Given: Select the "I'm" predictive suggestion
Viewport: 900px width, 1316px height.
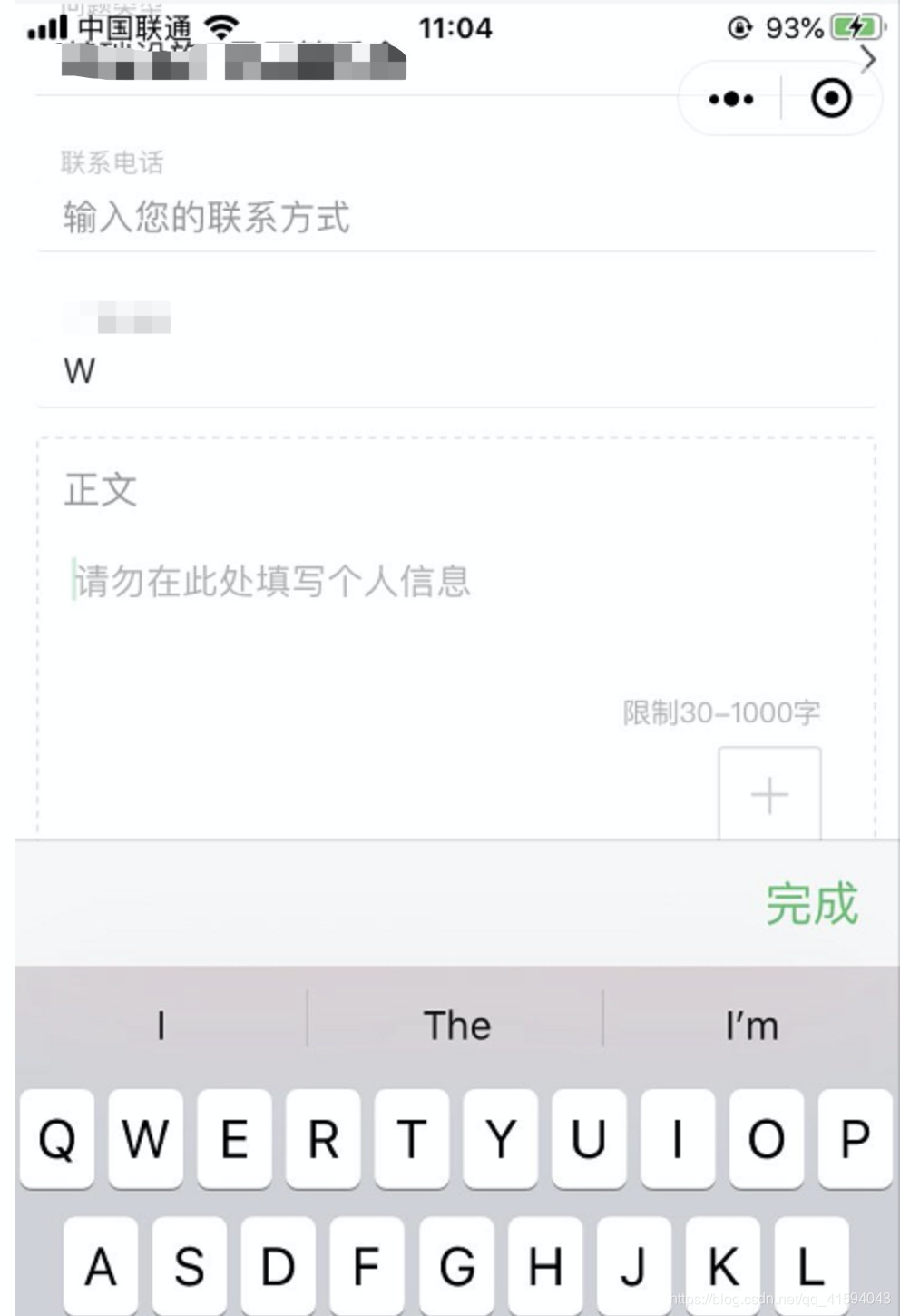Looking at the screenshot, I should pos(749,1025).
